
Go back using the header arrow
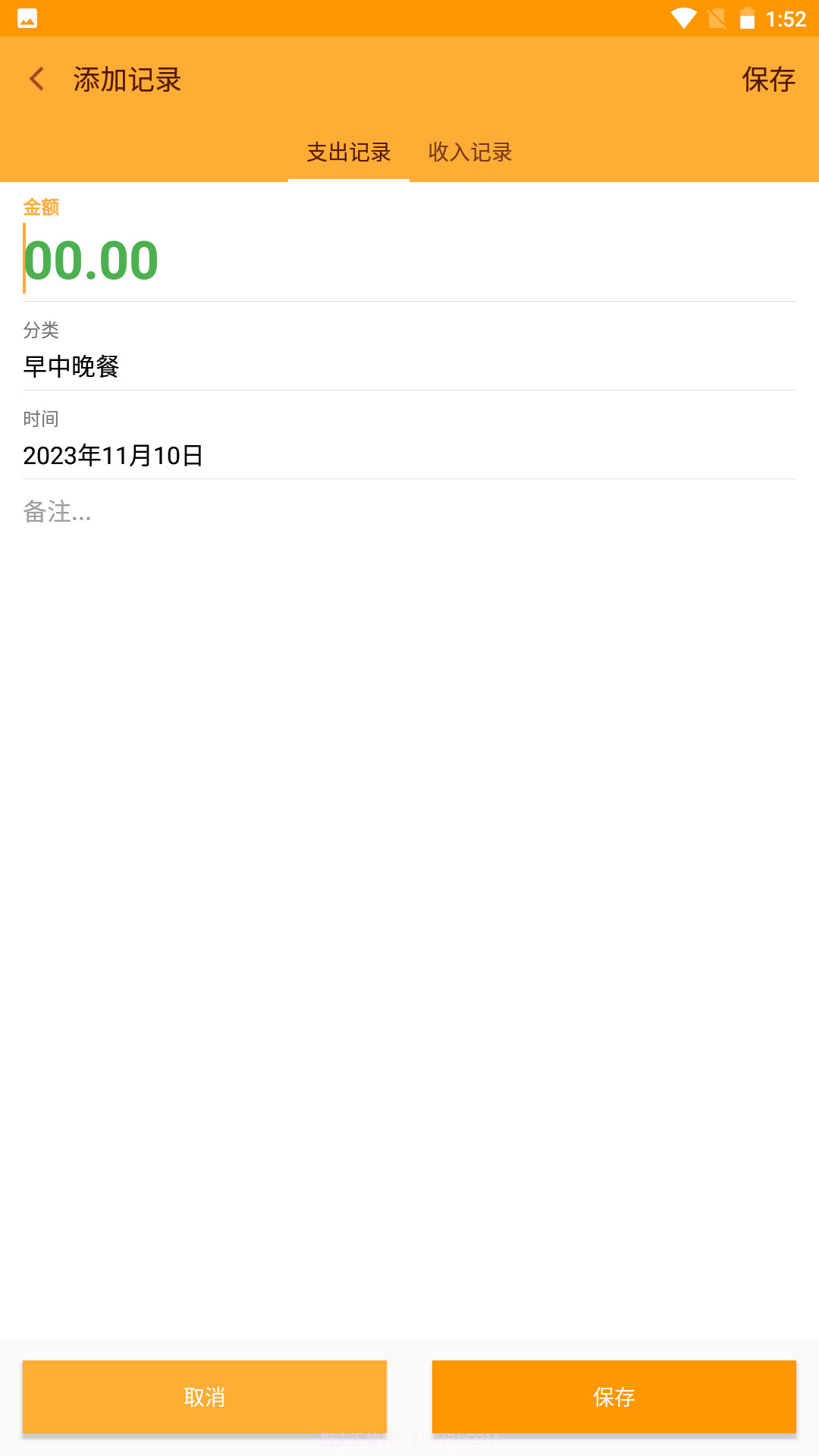point(36,79)
